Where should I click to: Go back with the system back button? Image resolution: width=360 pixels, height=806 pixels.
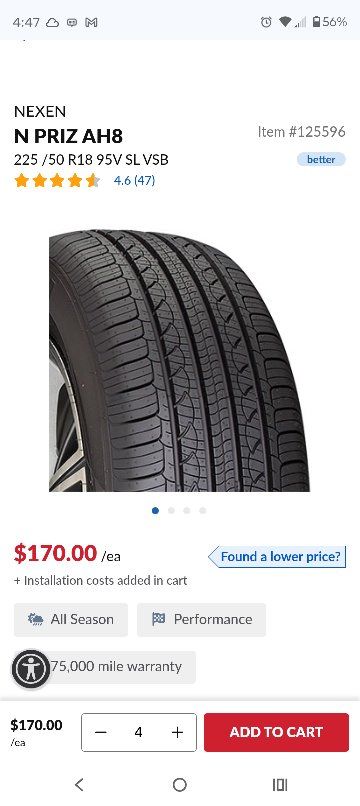(79, 784)
